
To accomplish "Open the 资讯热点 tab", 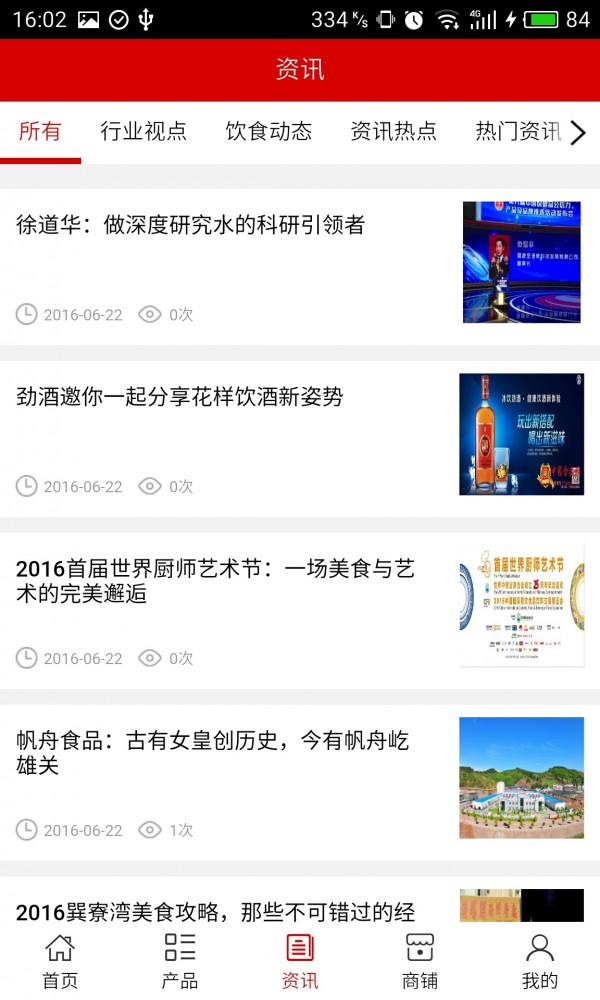I will 393,131.
